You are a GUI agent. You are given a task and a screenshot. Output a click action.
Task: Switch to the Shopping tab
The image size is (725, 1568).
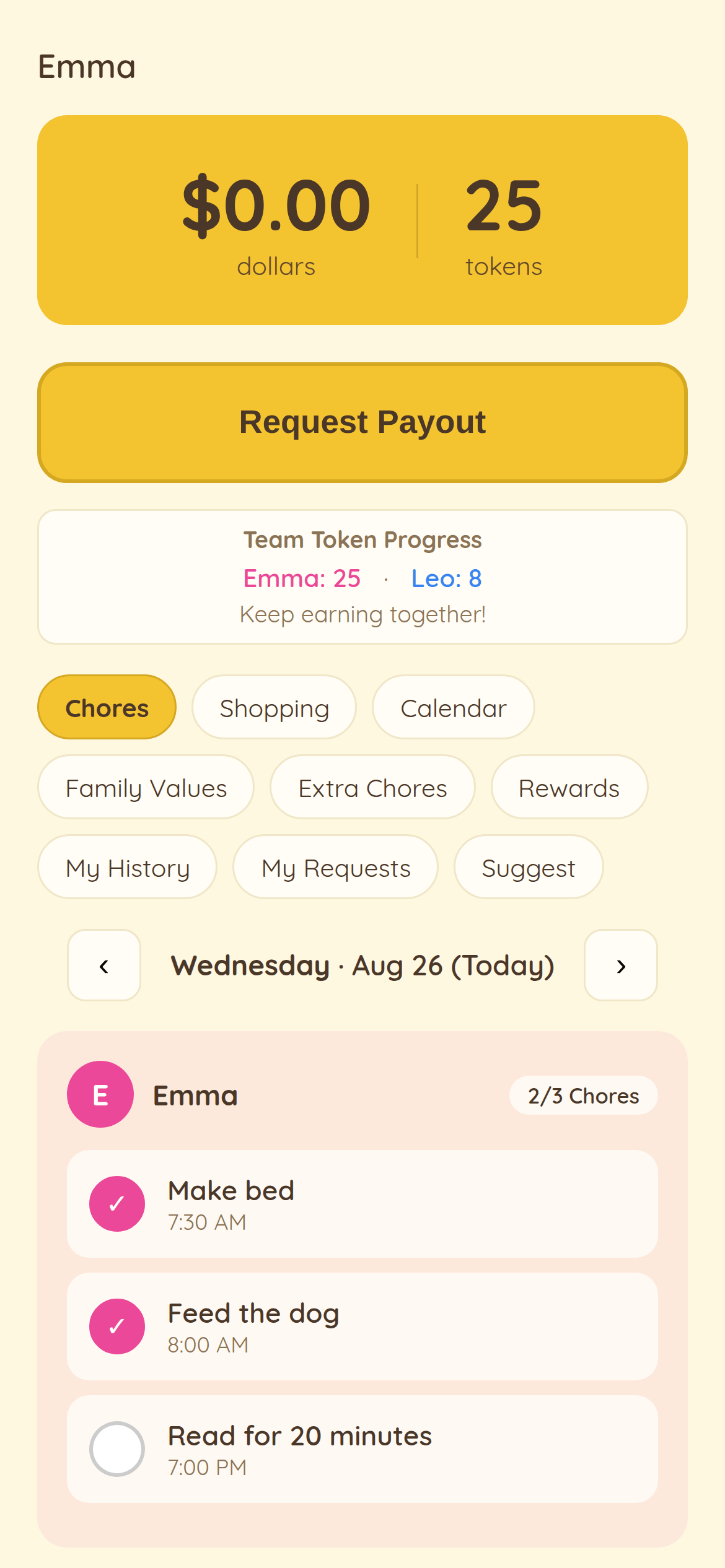(274, 707)
